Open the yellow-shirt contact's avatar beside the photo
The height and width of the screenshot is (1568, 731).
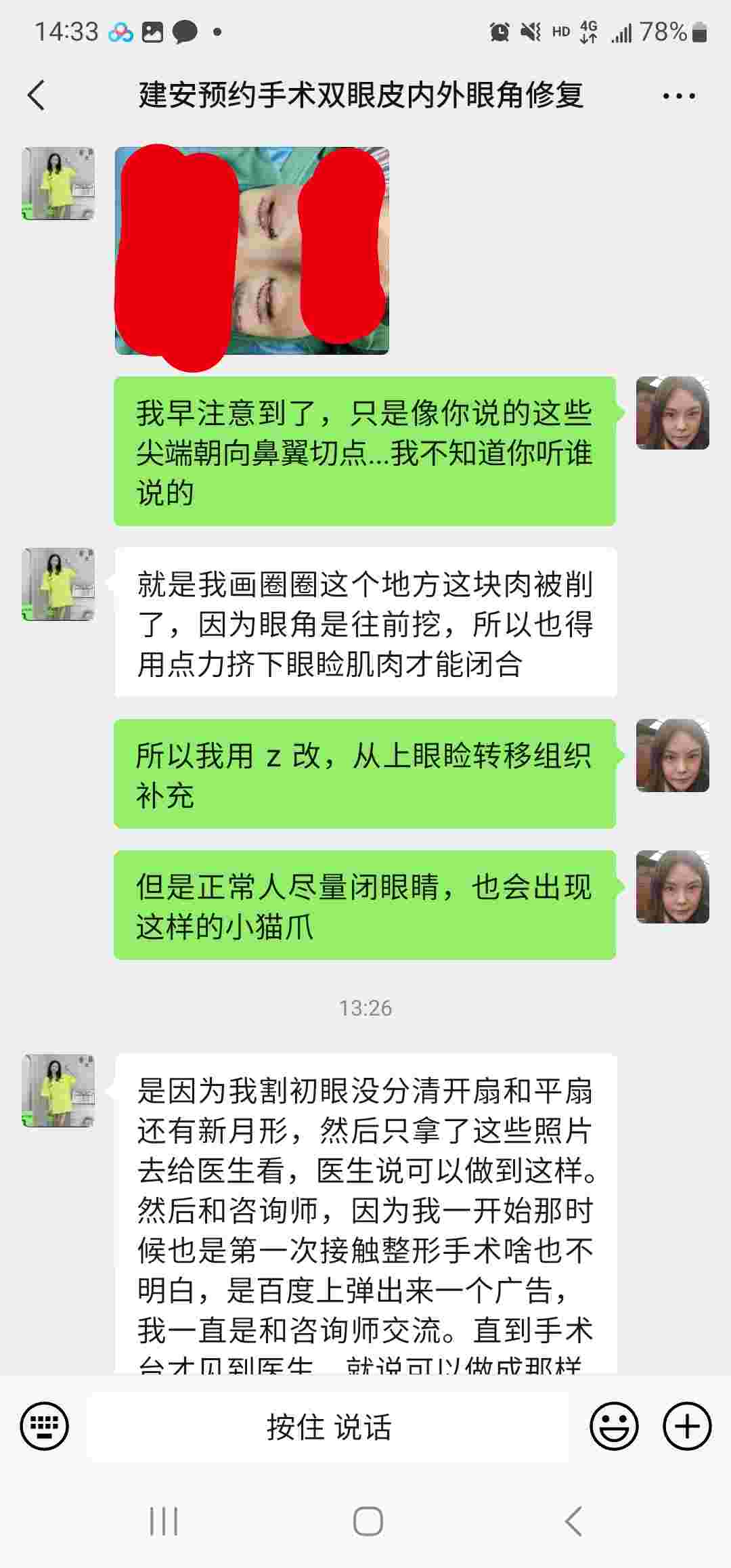(x=58, y=184)
